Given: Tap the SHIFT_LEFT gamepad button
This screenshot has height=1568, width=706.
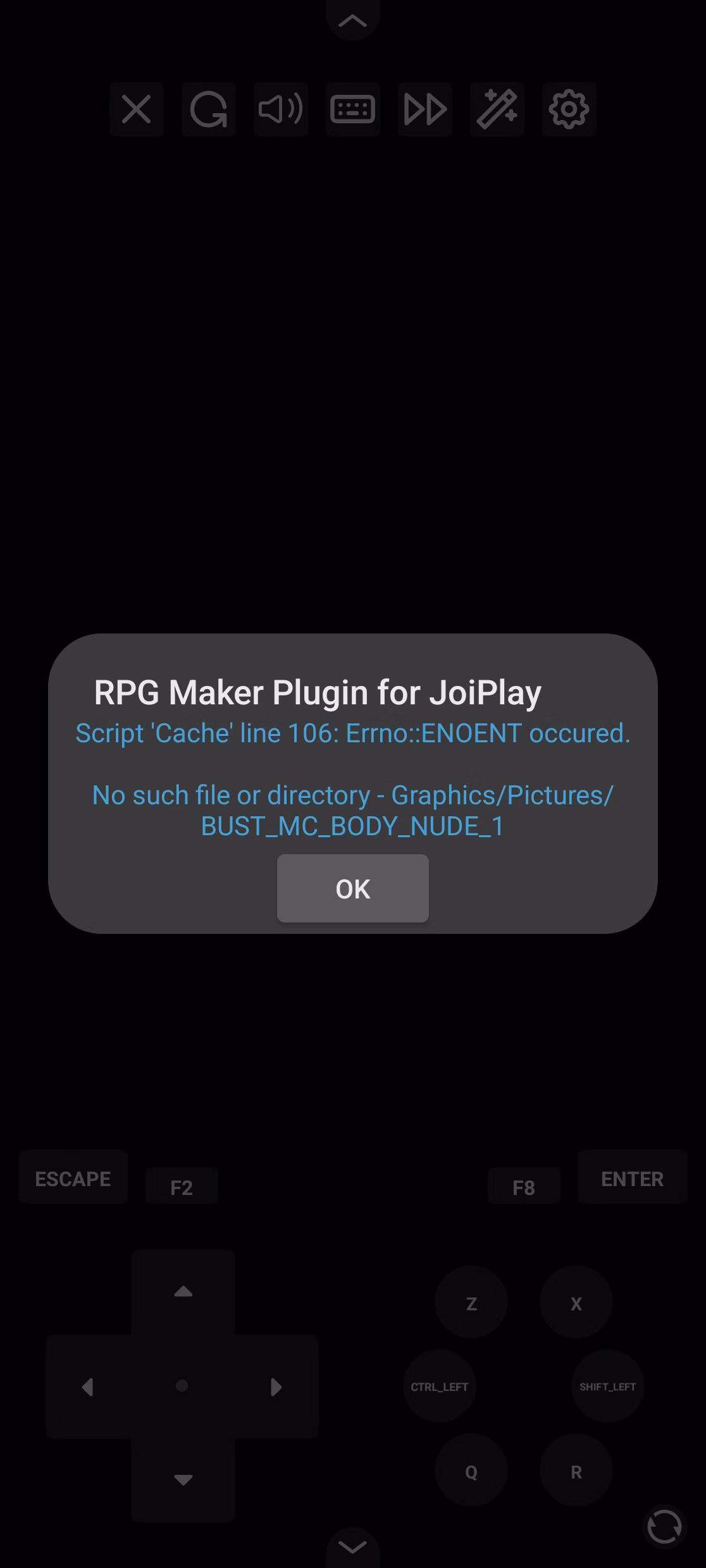Looking at the screenshot, I should point(607,1387).
